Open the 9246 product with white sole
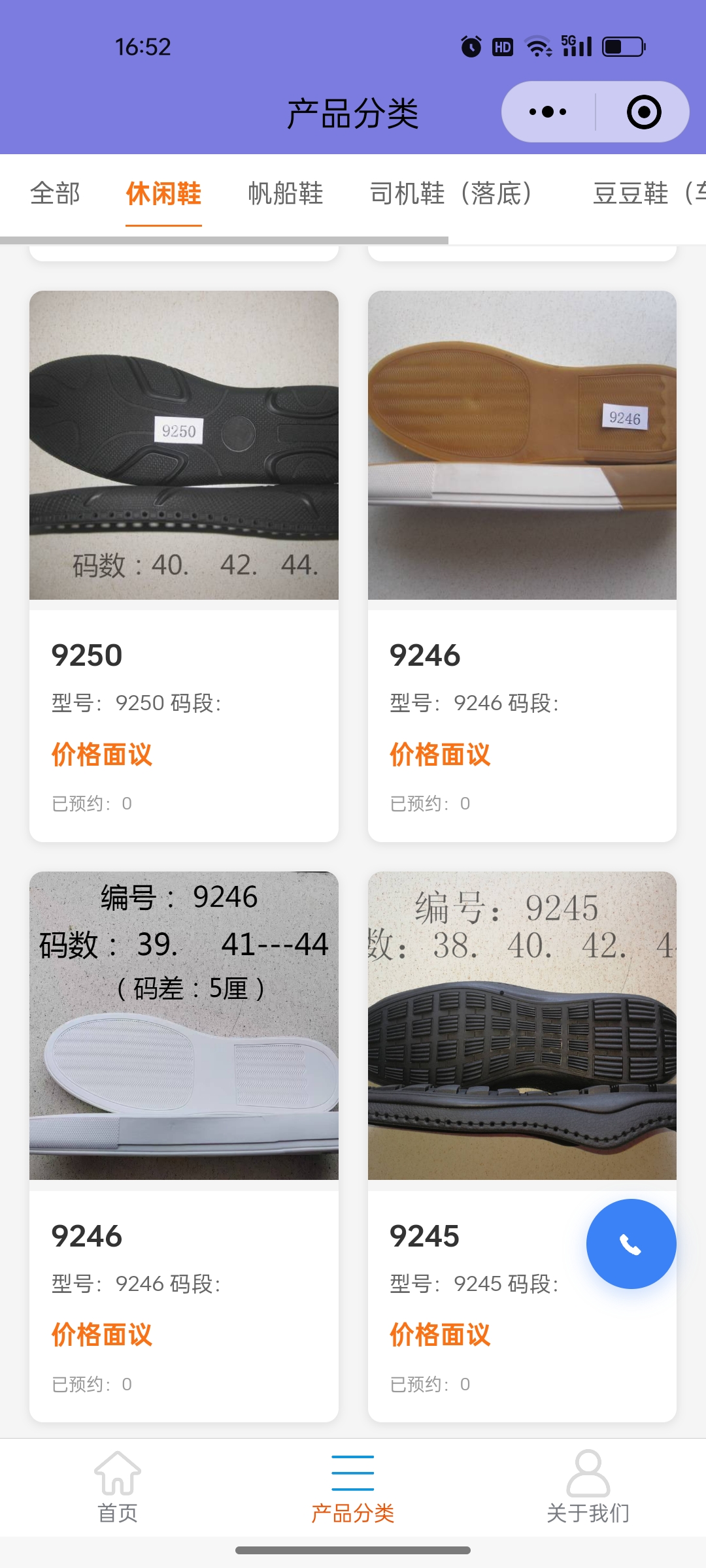Screen dimensions: 706x1568 tap(184, 1026)
